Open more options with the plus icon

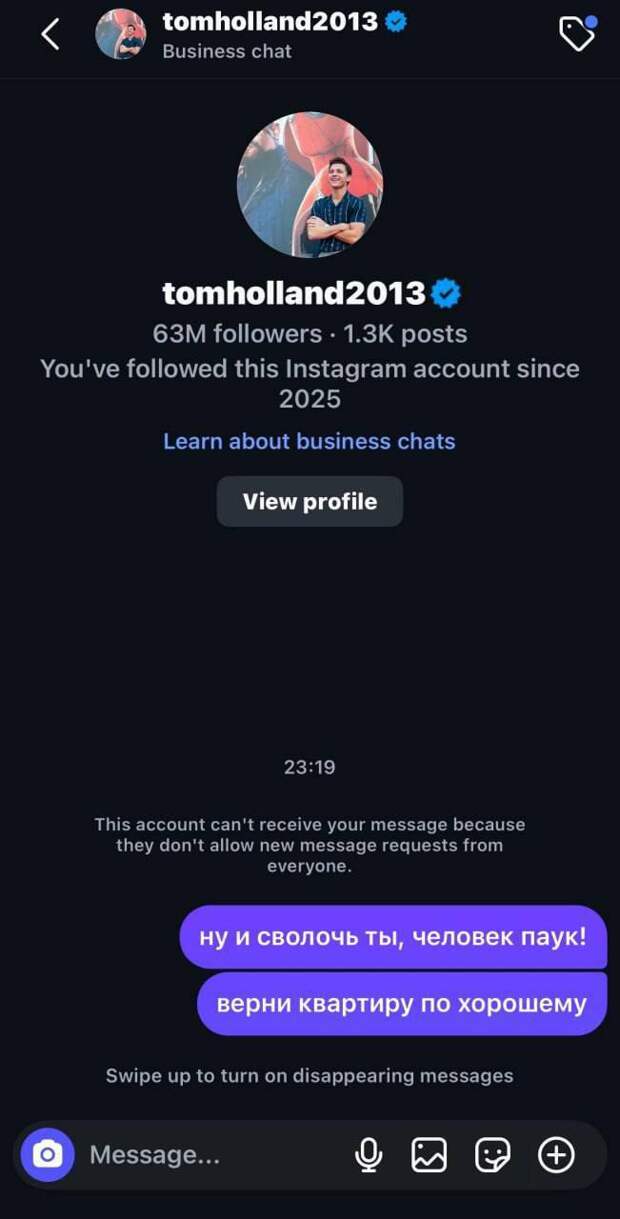557,1155
